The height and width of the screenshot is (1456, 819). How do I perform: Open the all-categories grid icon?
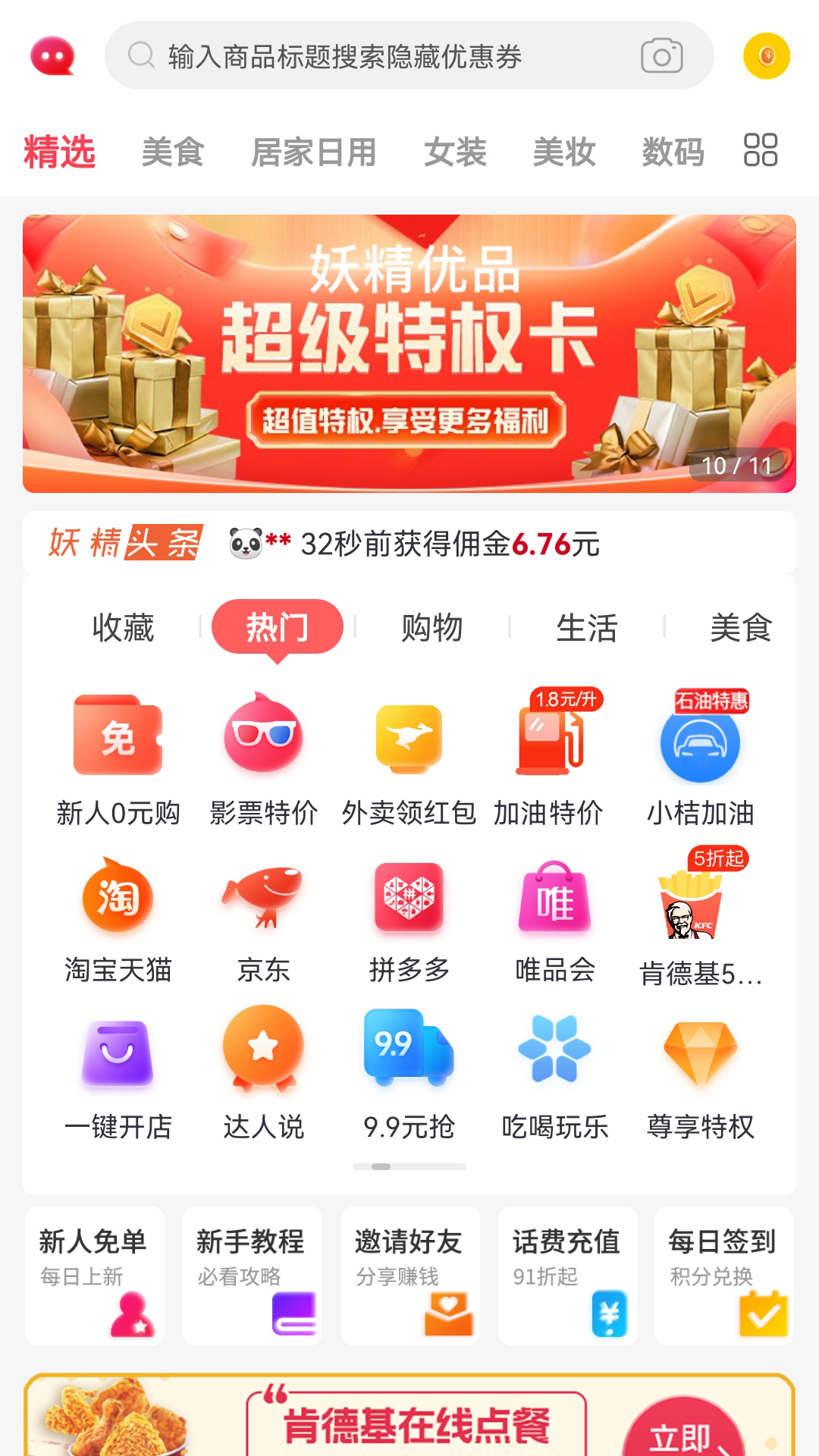pyautogui.click(x=761, y=150)
